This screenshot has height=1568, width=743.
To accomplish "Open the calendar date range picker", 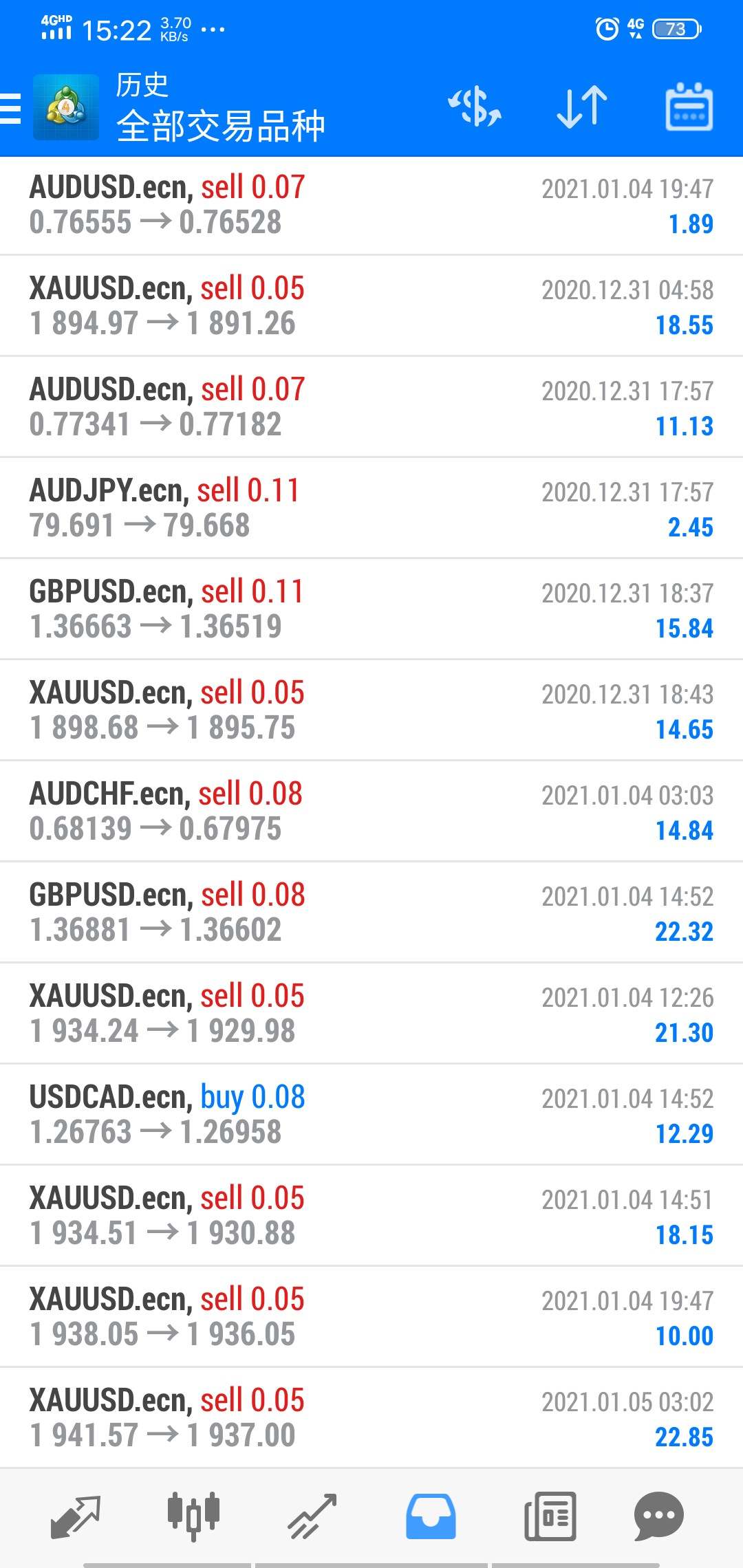I will (x=689, y=107).
